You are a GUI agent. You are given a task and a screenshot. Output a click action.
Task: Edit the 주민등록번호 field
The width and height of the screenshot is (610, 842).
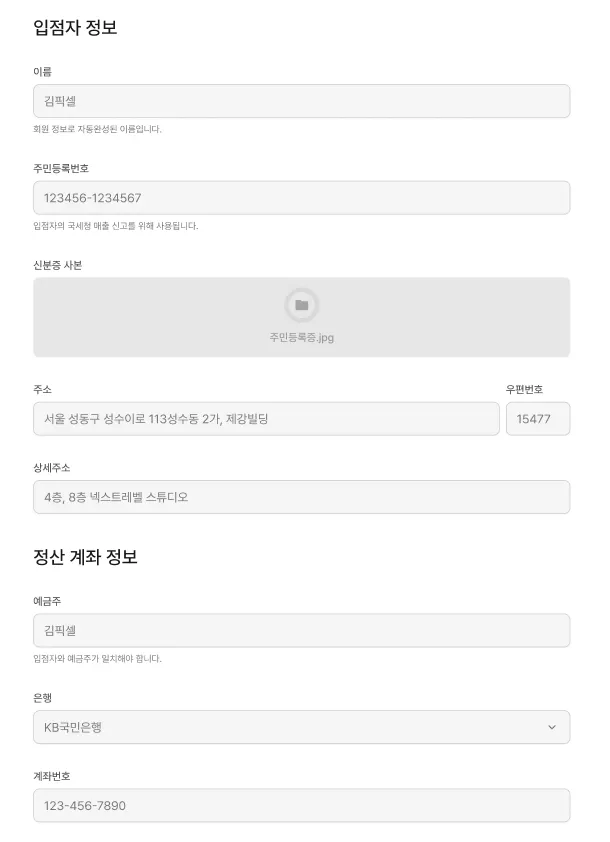[x=301, y=198]
